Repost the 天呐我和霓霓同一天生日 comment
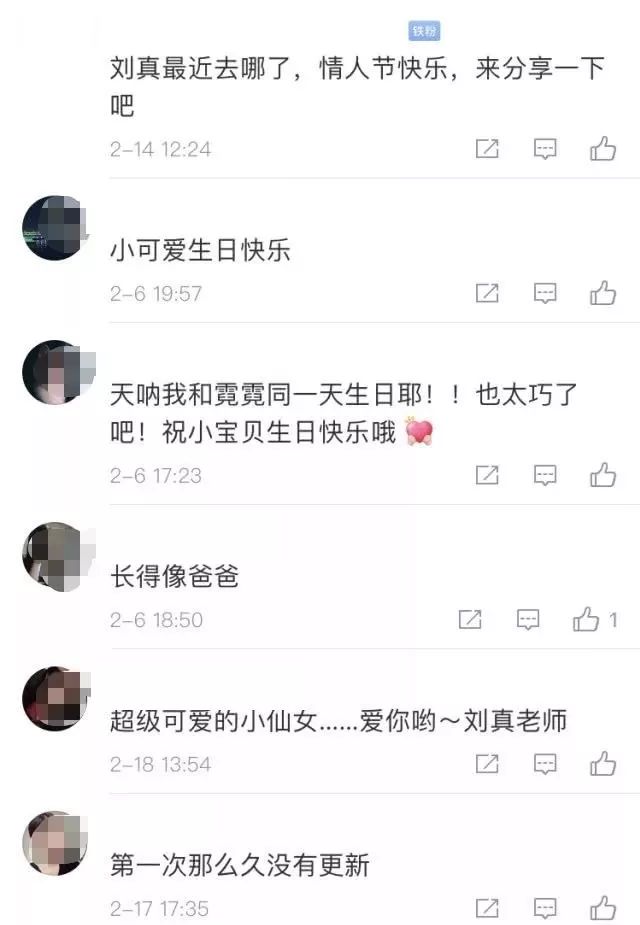This screenshot has height=925, width=640. [x=487, y=475]
